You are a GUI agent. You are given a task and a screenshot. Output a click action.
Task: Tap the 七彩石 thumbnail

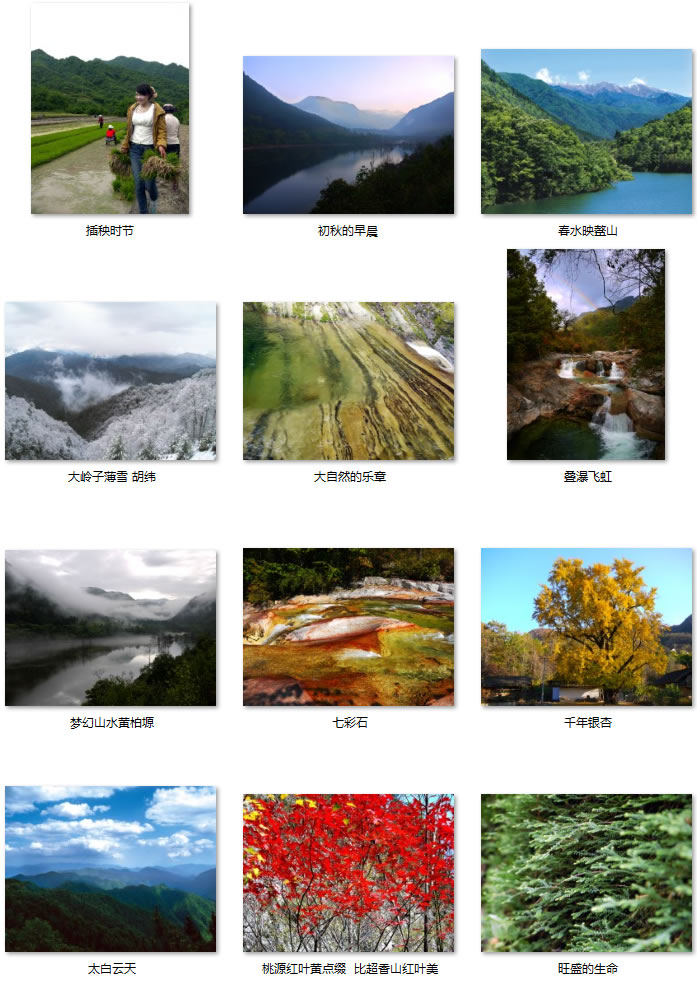[x=348, y=627]
